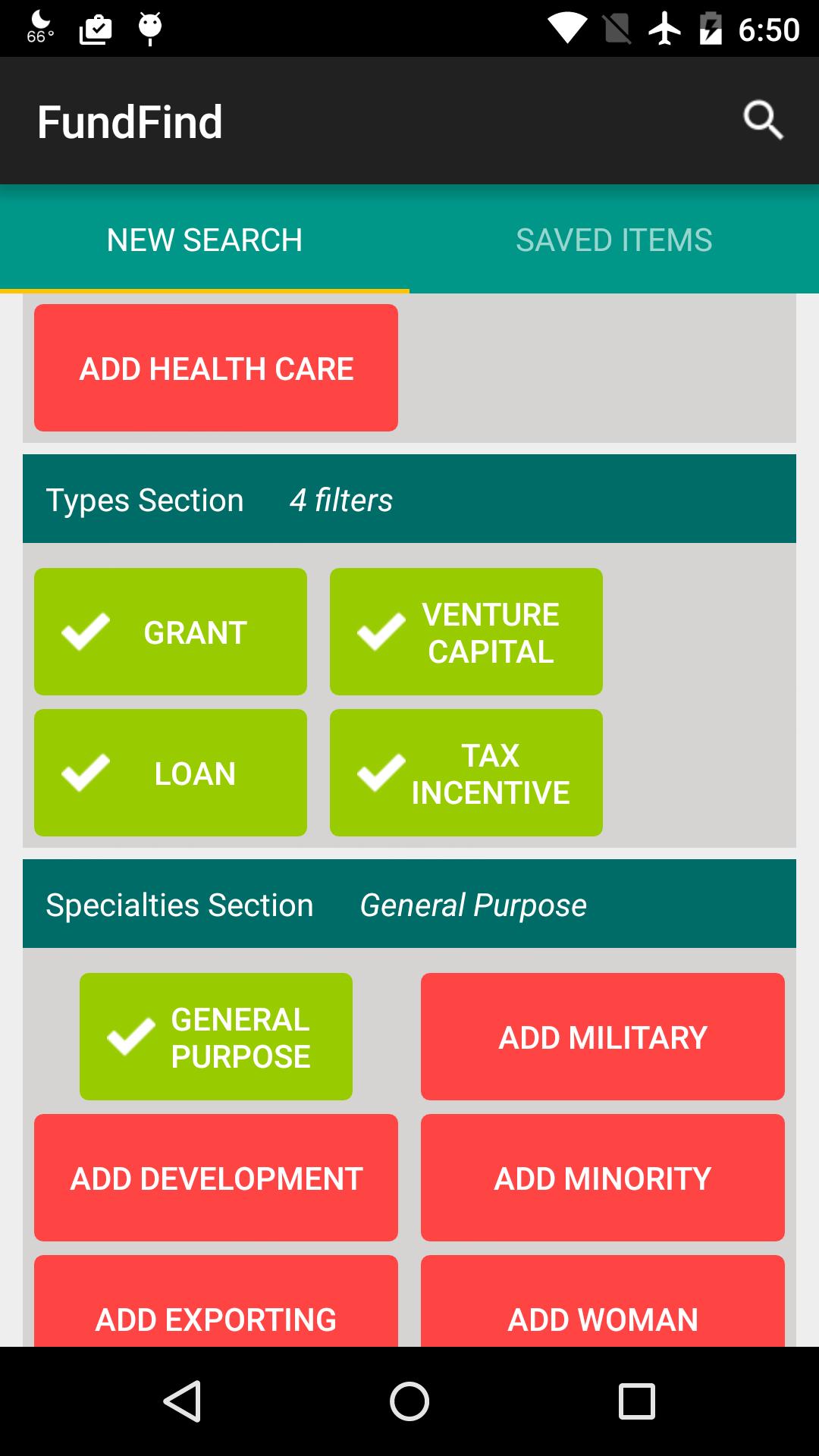
Task: Tap the Types Section header showing 4 filters
Action: tap(409, 499)
